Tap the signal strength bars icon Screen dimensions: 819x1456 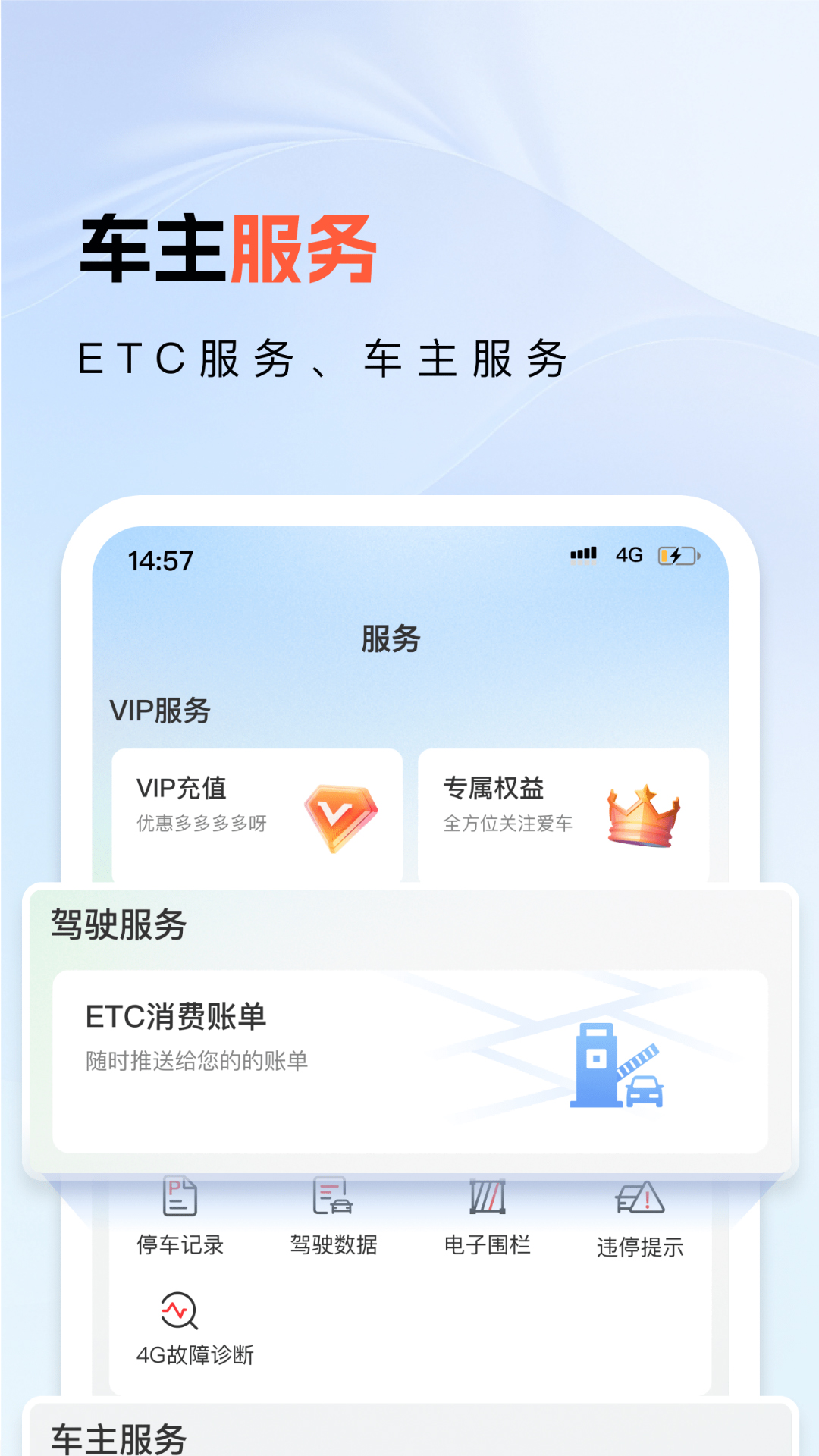(x=582, y=554)
